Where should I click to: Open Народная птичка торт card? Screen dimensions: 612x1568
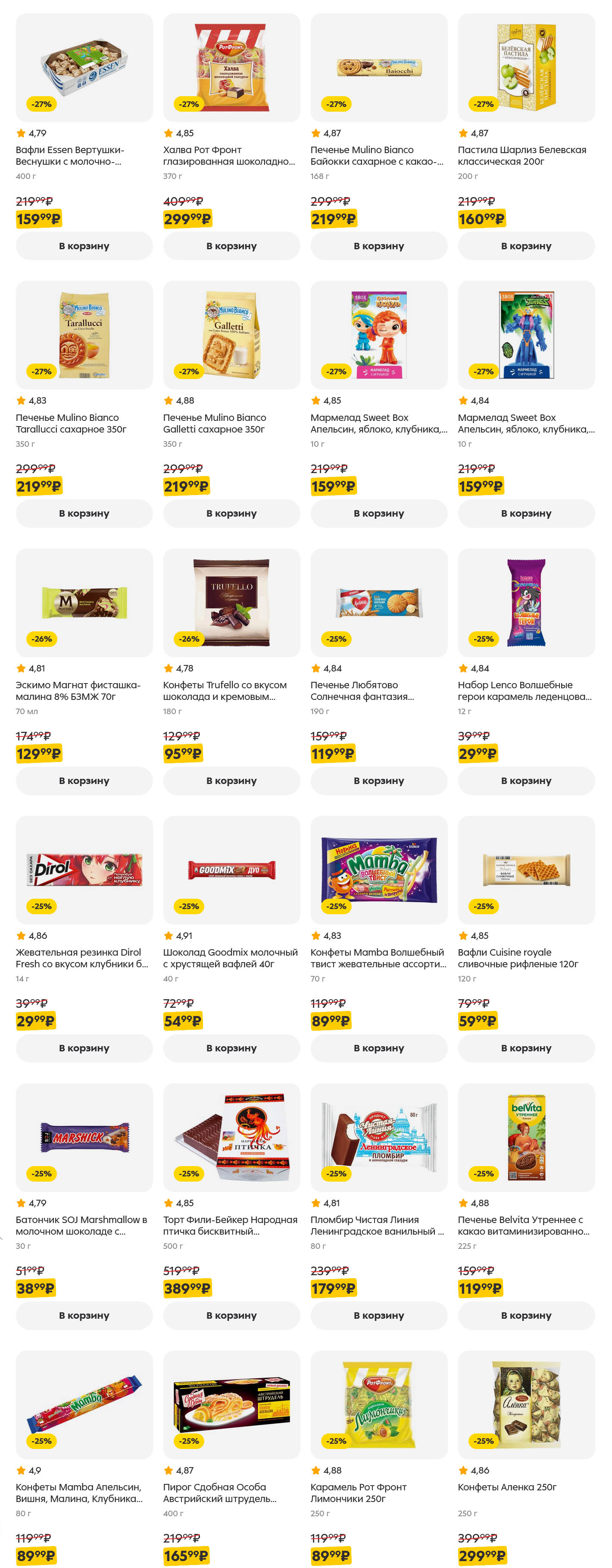231,1137
